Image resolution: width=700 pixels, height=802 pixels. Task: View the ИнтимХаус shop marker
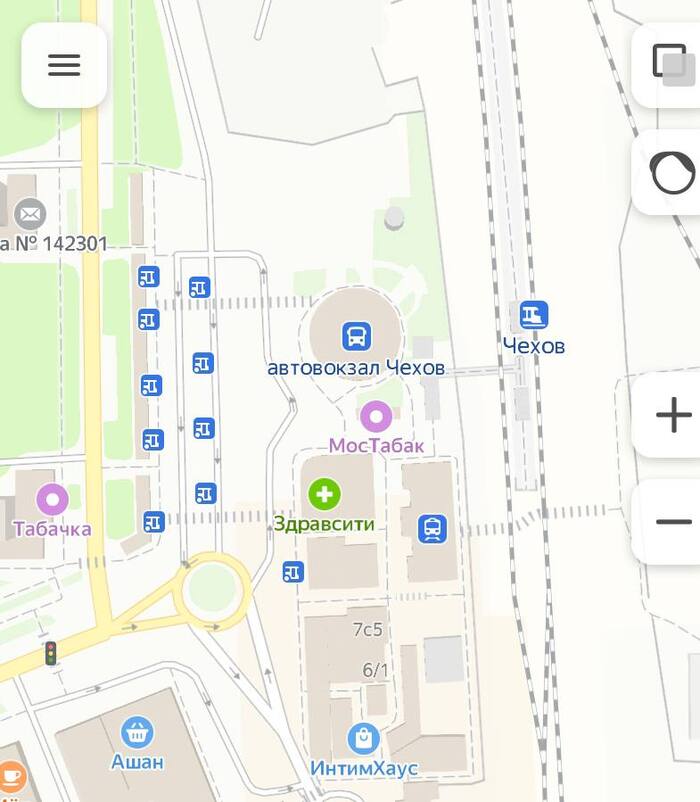pyautogui.click(x=363, y=740)
